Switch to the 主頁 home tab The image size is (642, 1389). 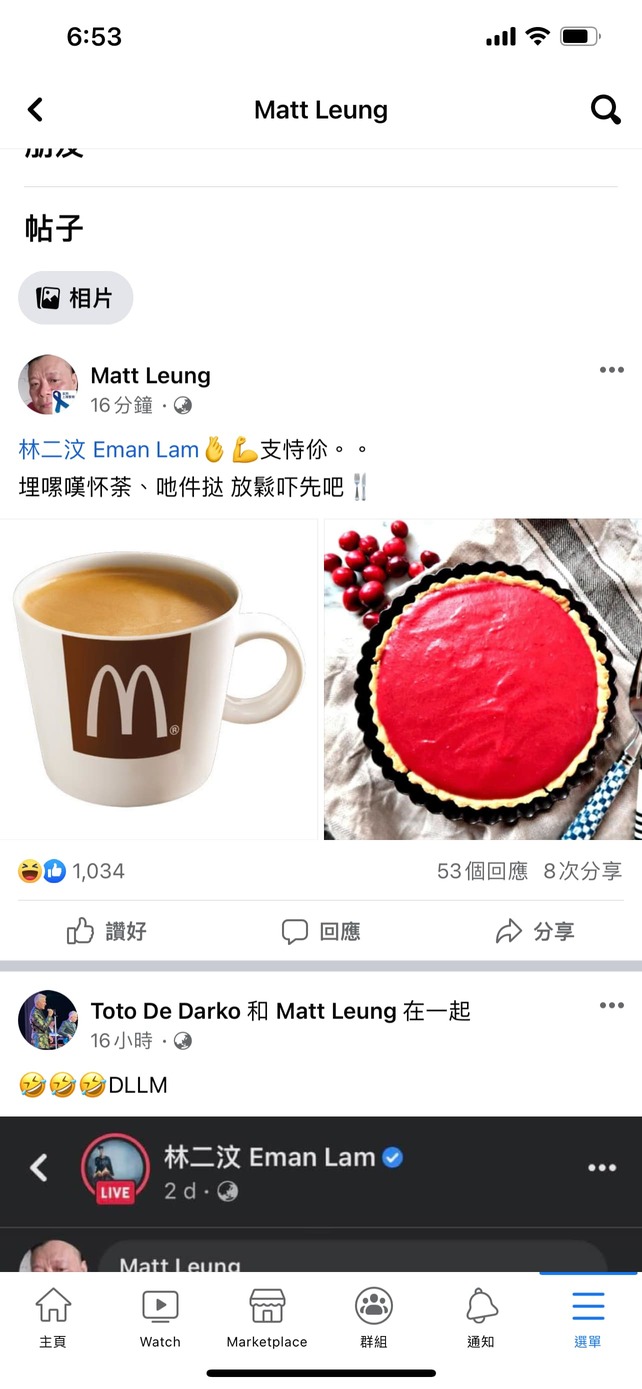tap(53, 1318)
